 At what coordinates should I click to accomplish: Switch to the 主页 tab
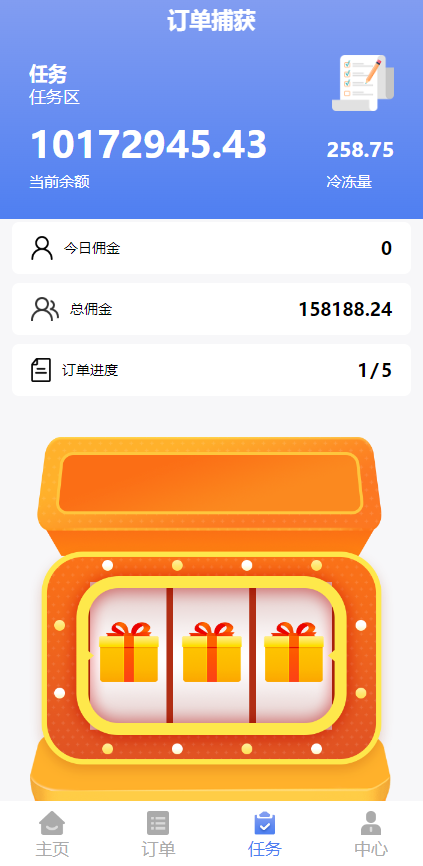52,834
